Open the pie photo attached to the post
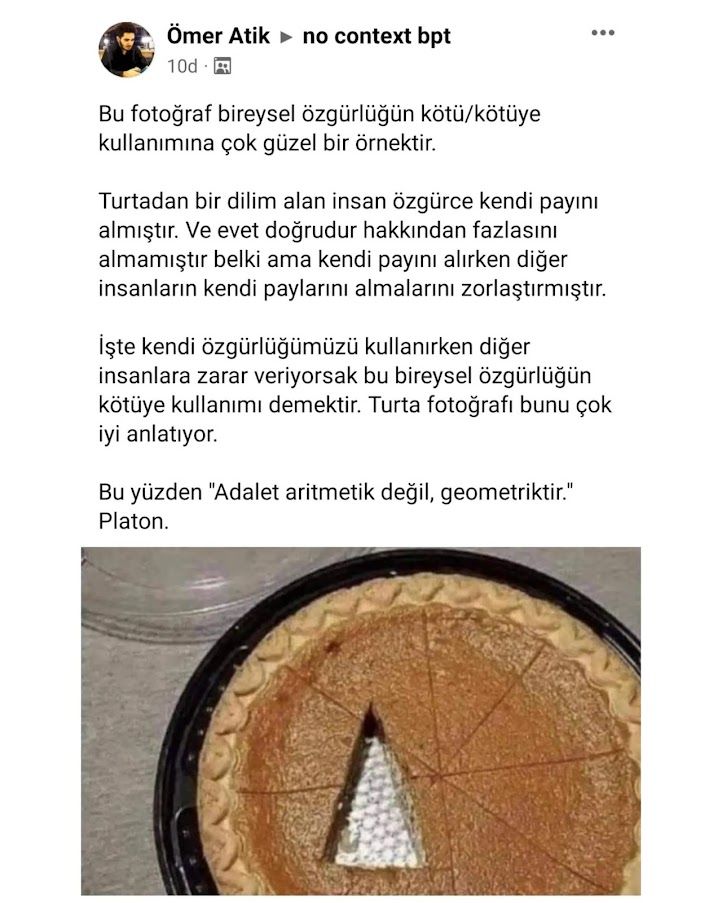722x903 pixels. (x=361, y=720)
